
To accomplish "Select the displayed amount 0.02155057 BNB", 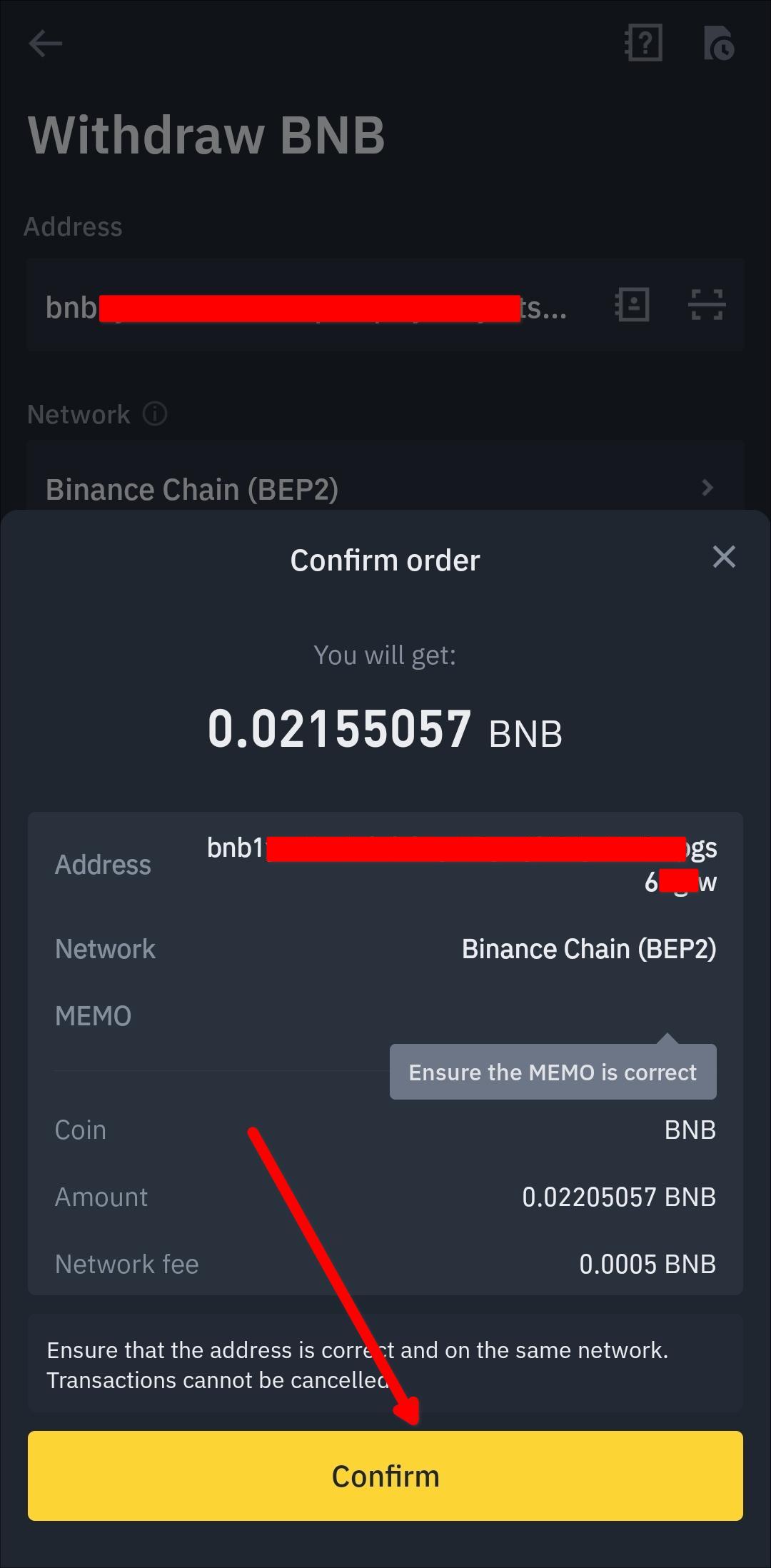I will coord(385,728).
